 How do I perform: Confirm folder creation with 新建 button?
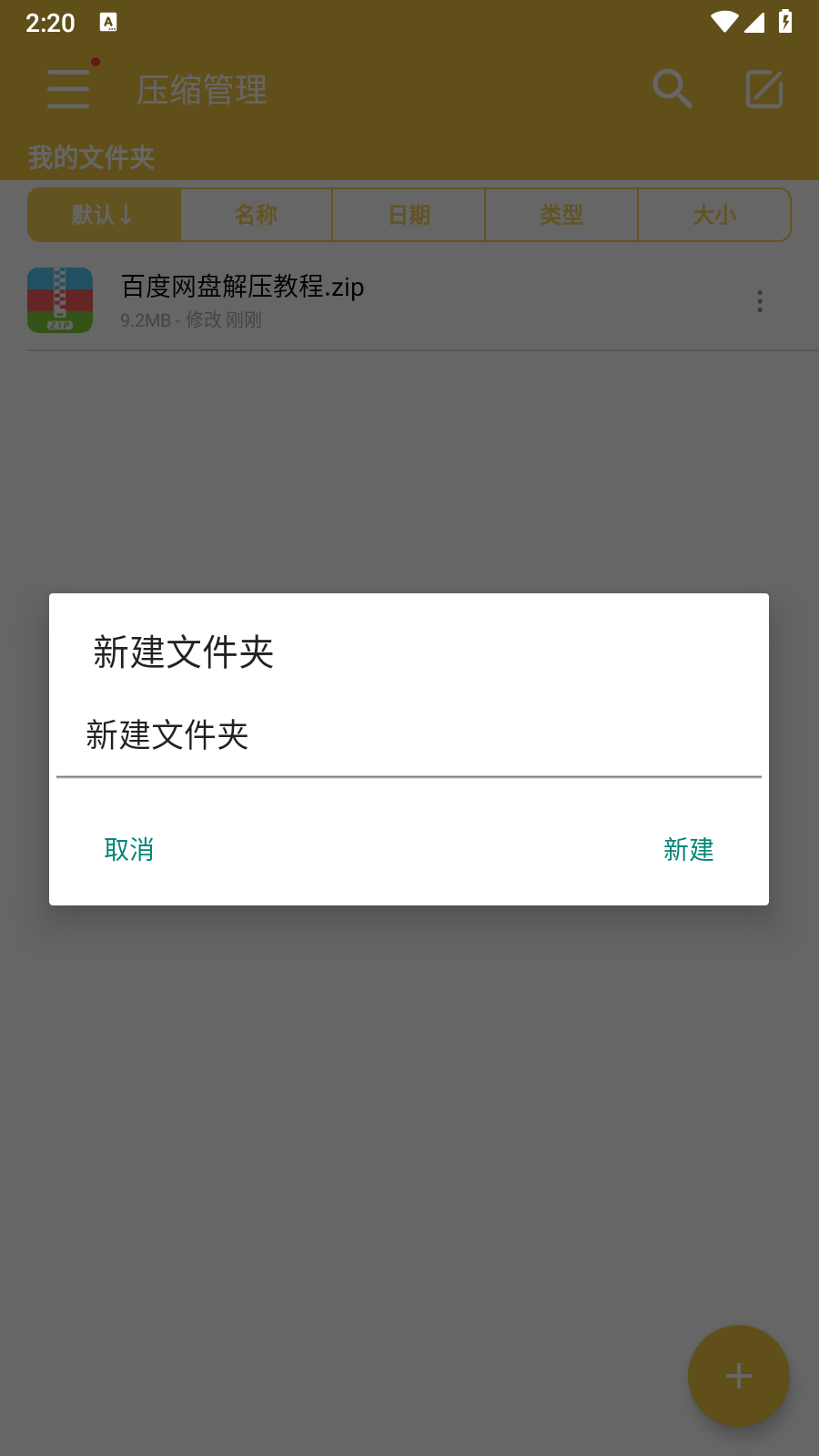pyautogui.click(x=688, y=849)
